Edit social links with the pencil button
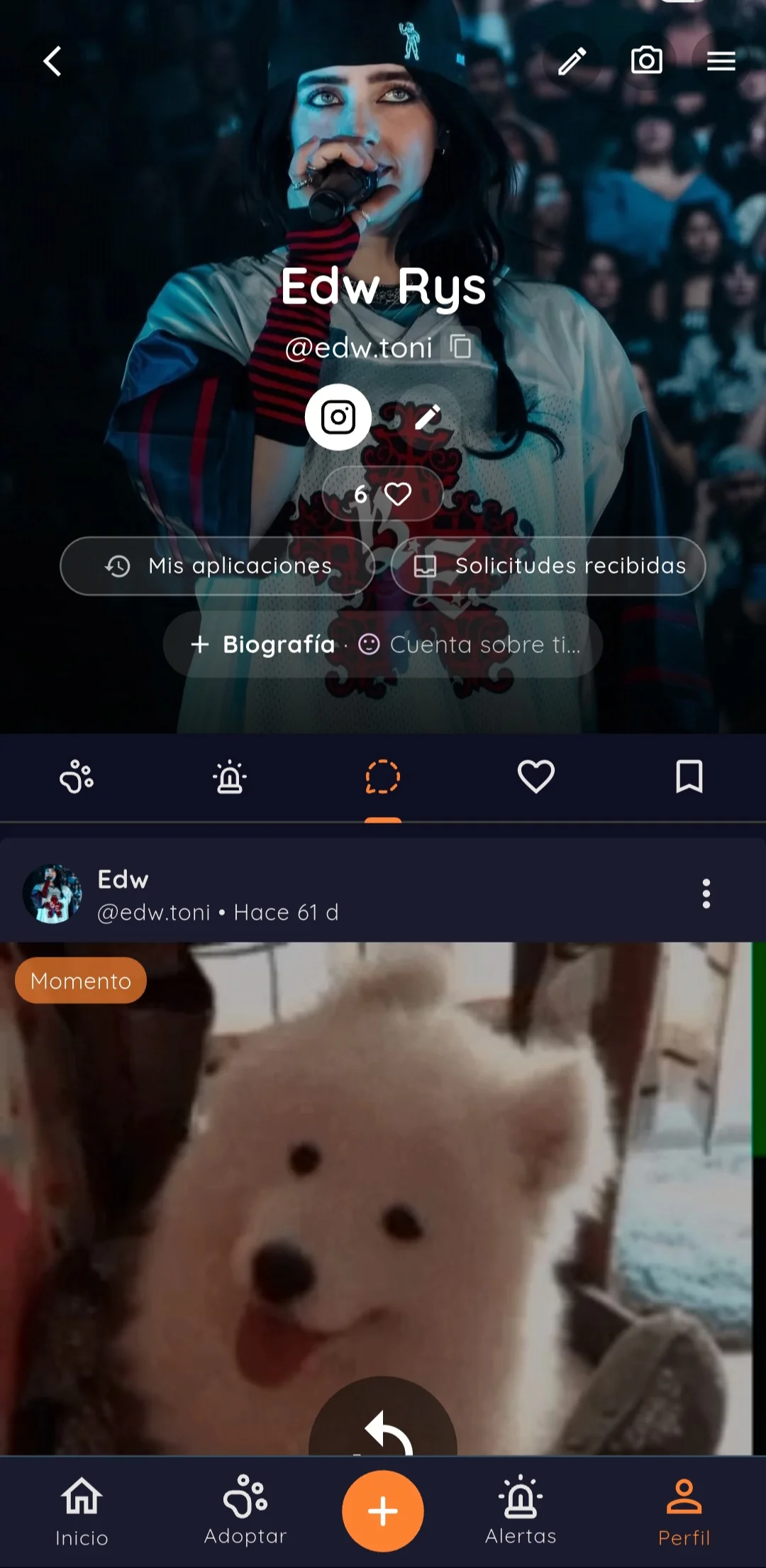 (x=428, y=417)
